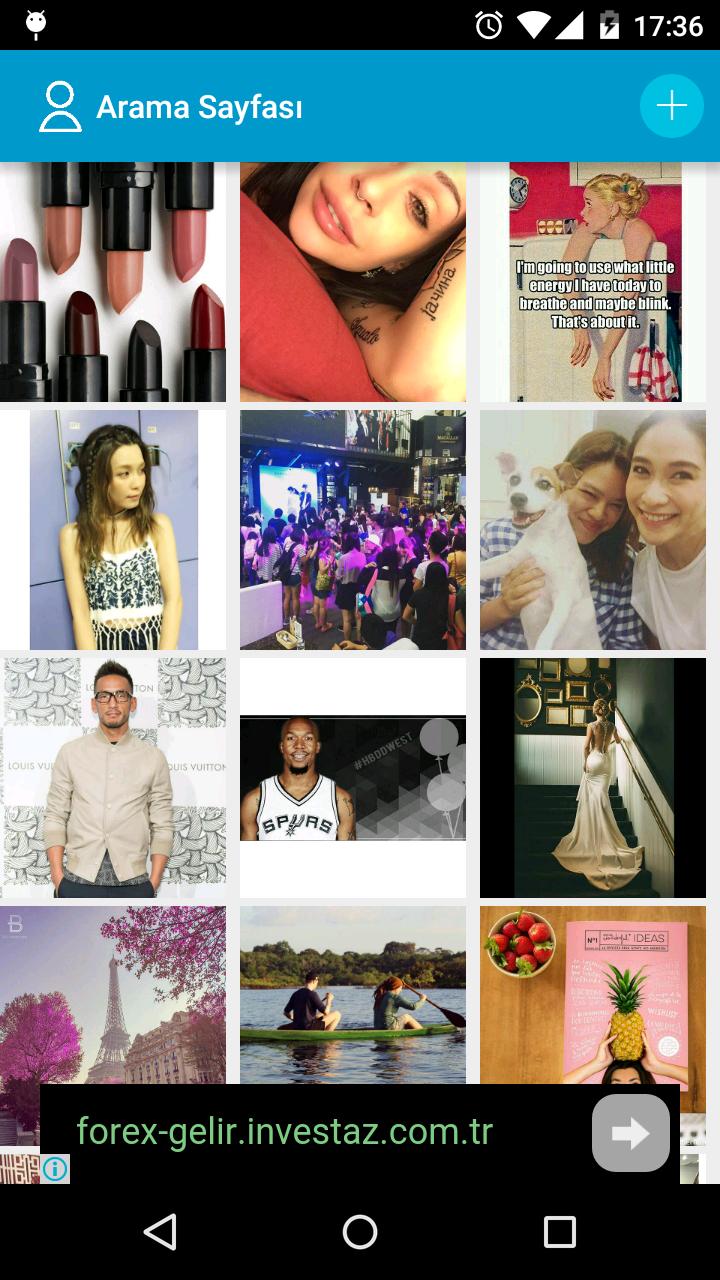Open the profile icon in the top bar
Image resolution: width=720 pixels, height=1280 pixels.
(x=61, y=105)
